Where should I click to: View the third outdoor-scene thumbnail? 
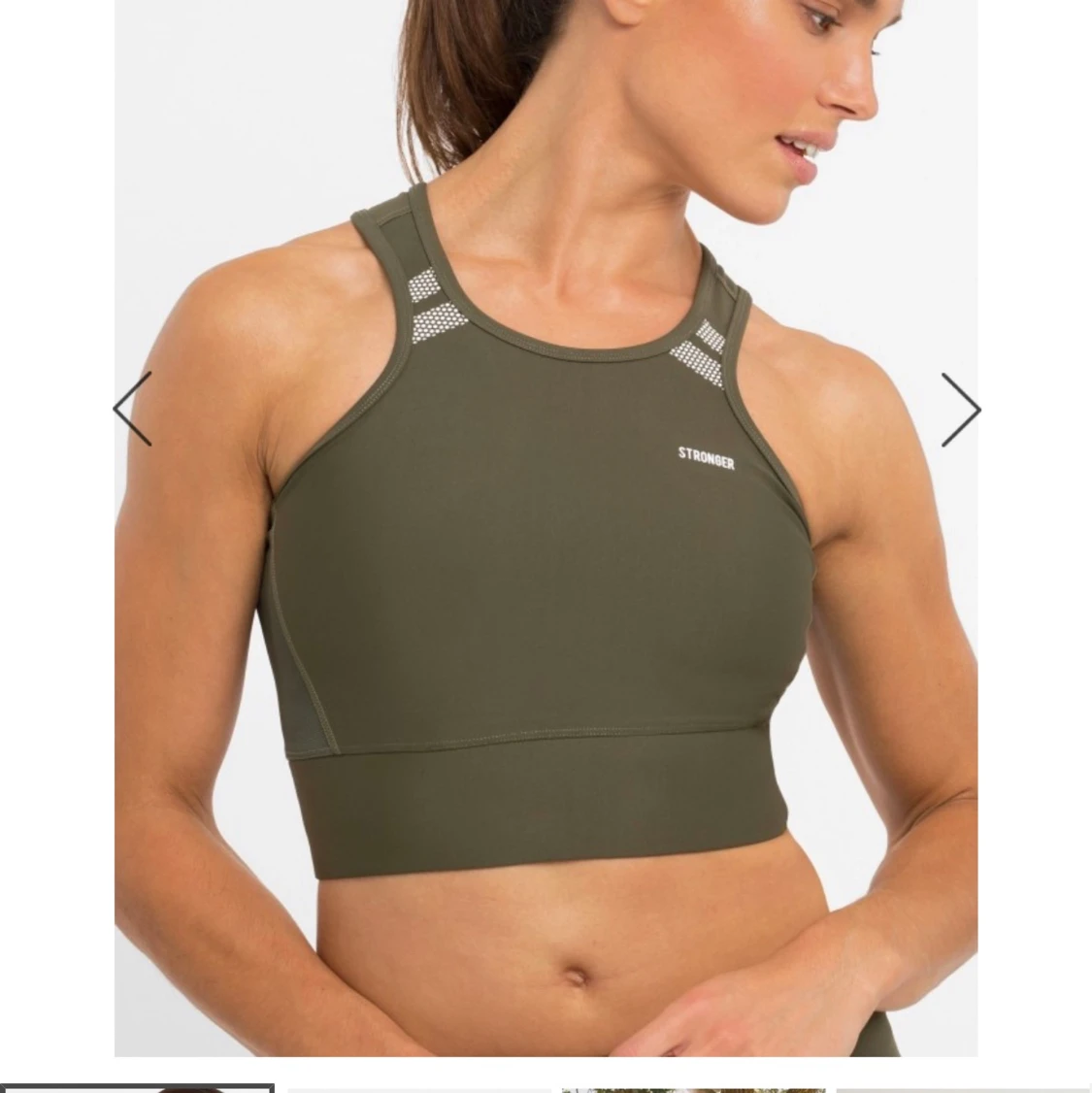694,1089
